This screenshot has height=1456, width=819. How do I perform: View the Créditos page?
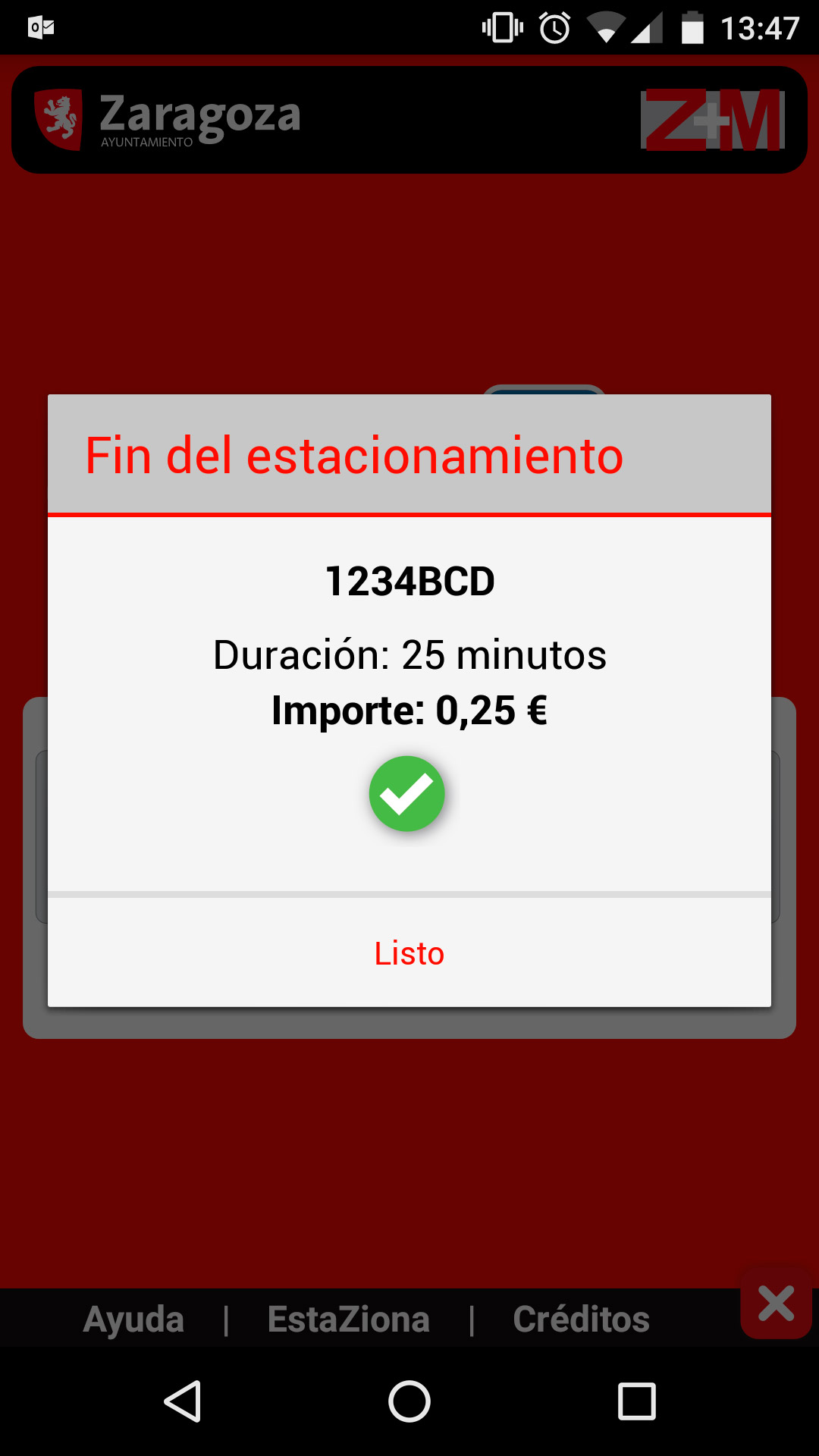581,1319
